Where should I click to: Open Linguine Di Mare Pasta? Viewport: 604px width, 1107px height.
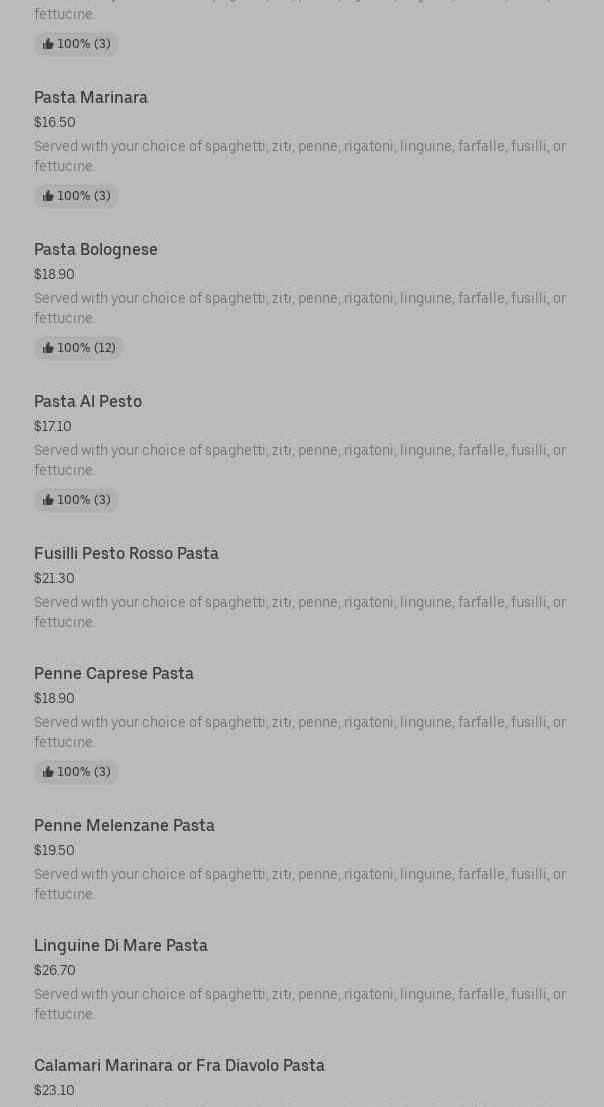click(121, 946)
